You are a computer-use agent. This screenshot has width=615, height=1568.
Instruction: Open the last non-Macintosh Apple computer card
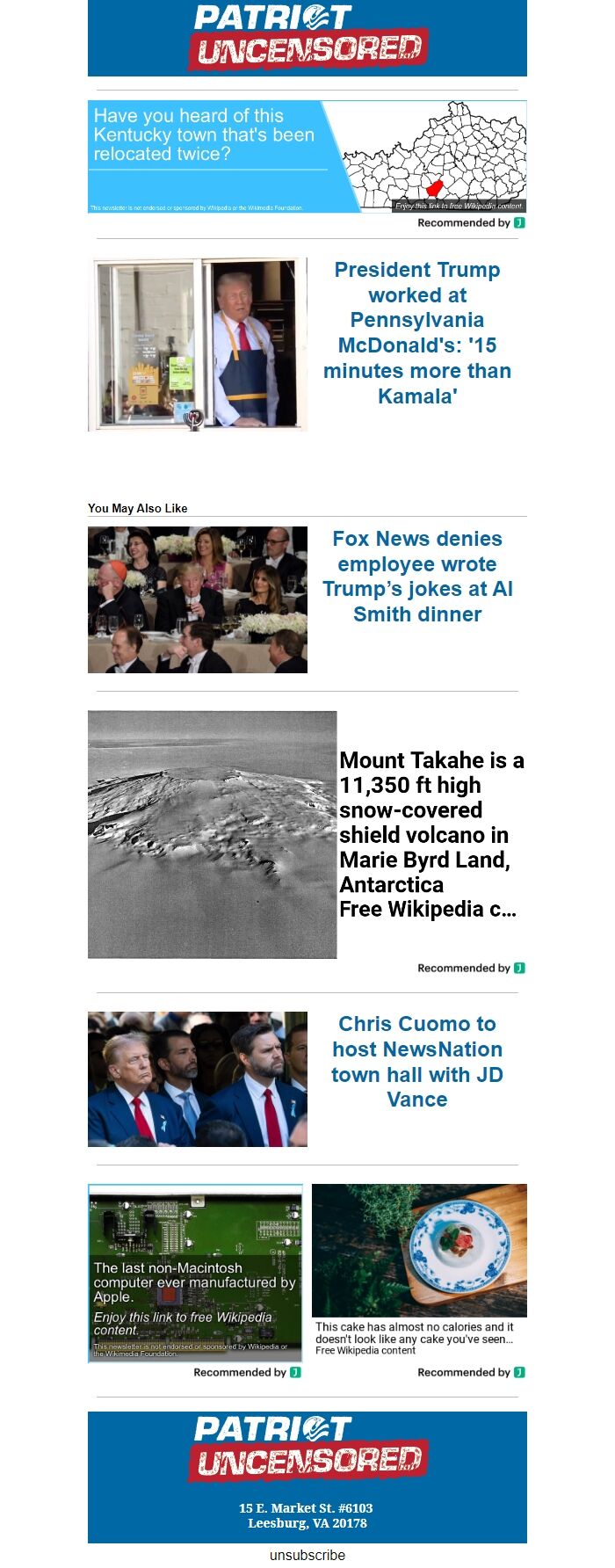195,1273
